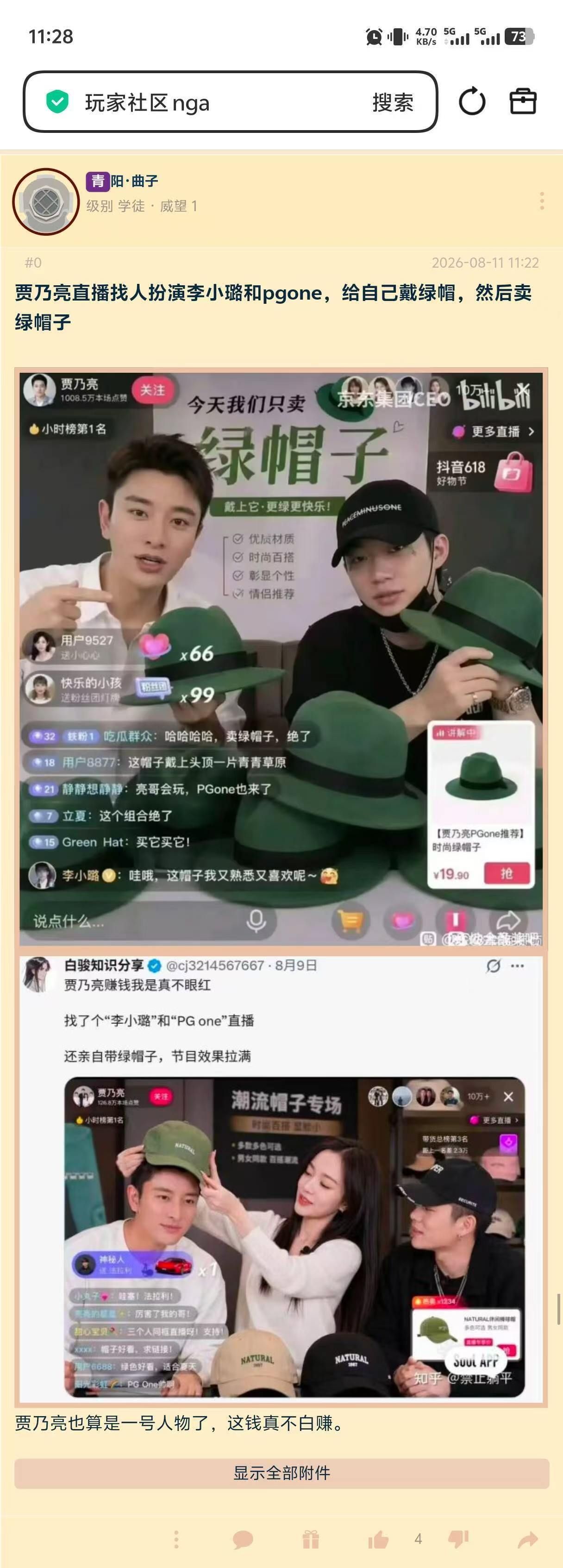
Task: Reload the page with the refresh icon
Action: [x=472, y=101]
